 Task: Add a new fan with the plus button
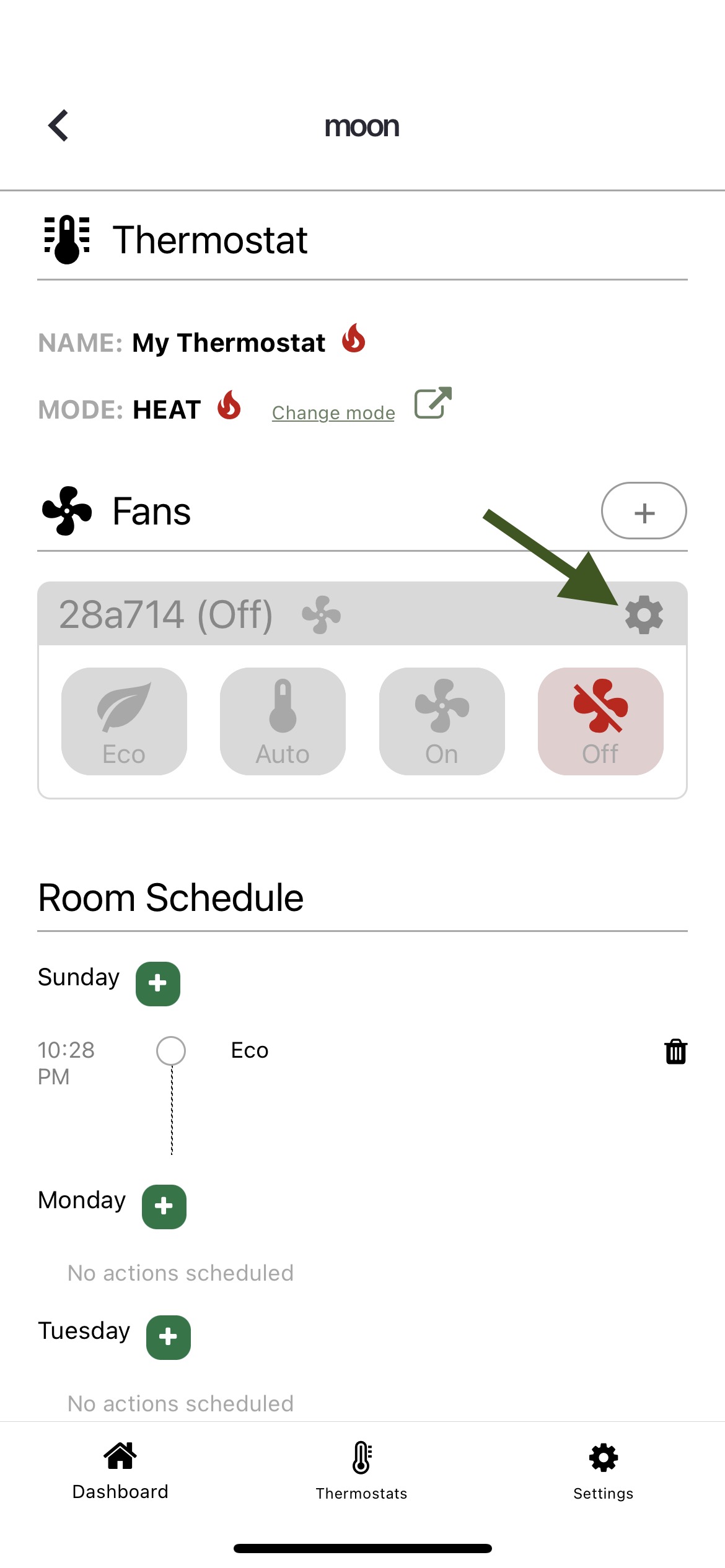644,511
